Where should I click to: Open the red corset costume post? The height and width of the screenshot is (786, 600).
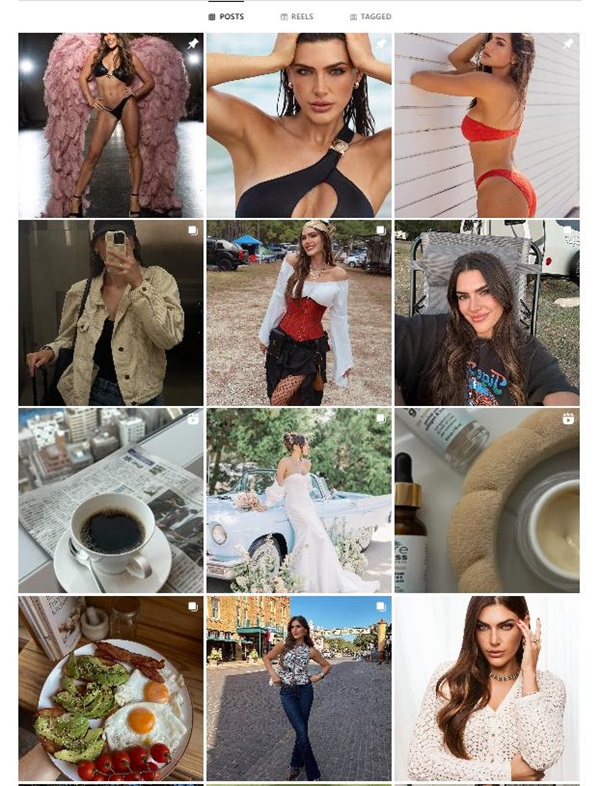point(298,312)
